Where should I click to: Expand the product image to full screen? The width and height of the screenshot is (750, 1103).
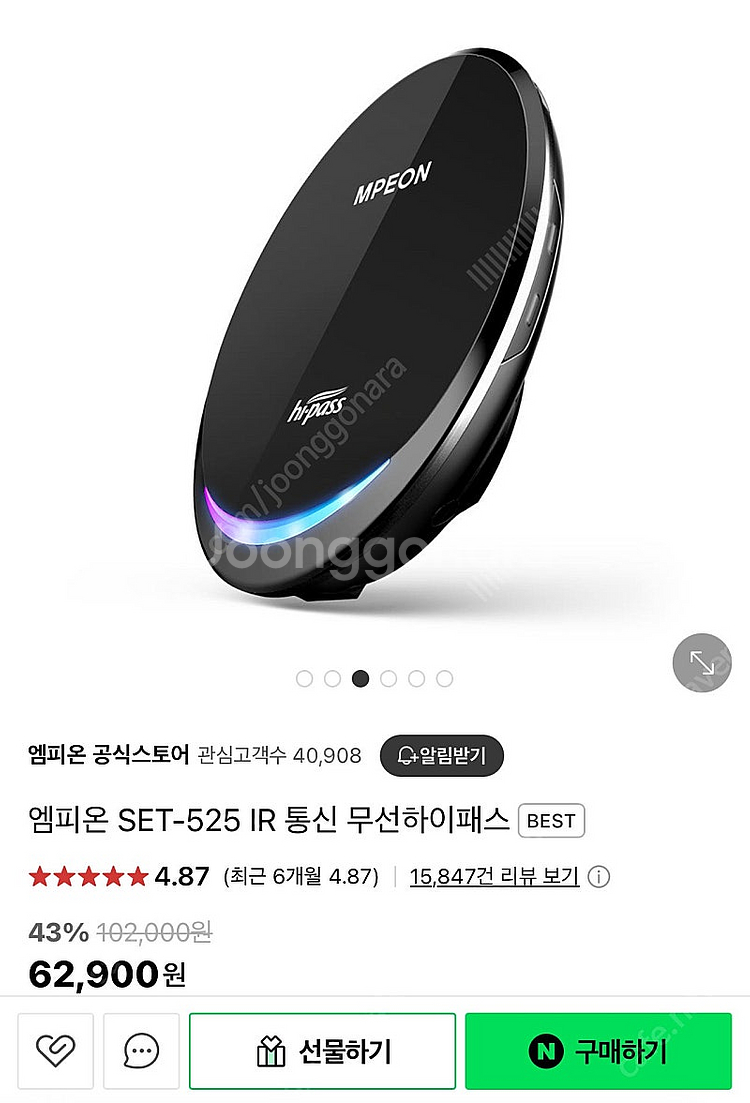tap(702, 662)
